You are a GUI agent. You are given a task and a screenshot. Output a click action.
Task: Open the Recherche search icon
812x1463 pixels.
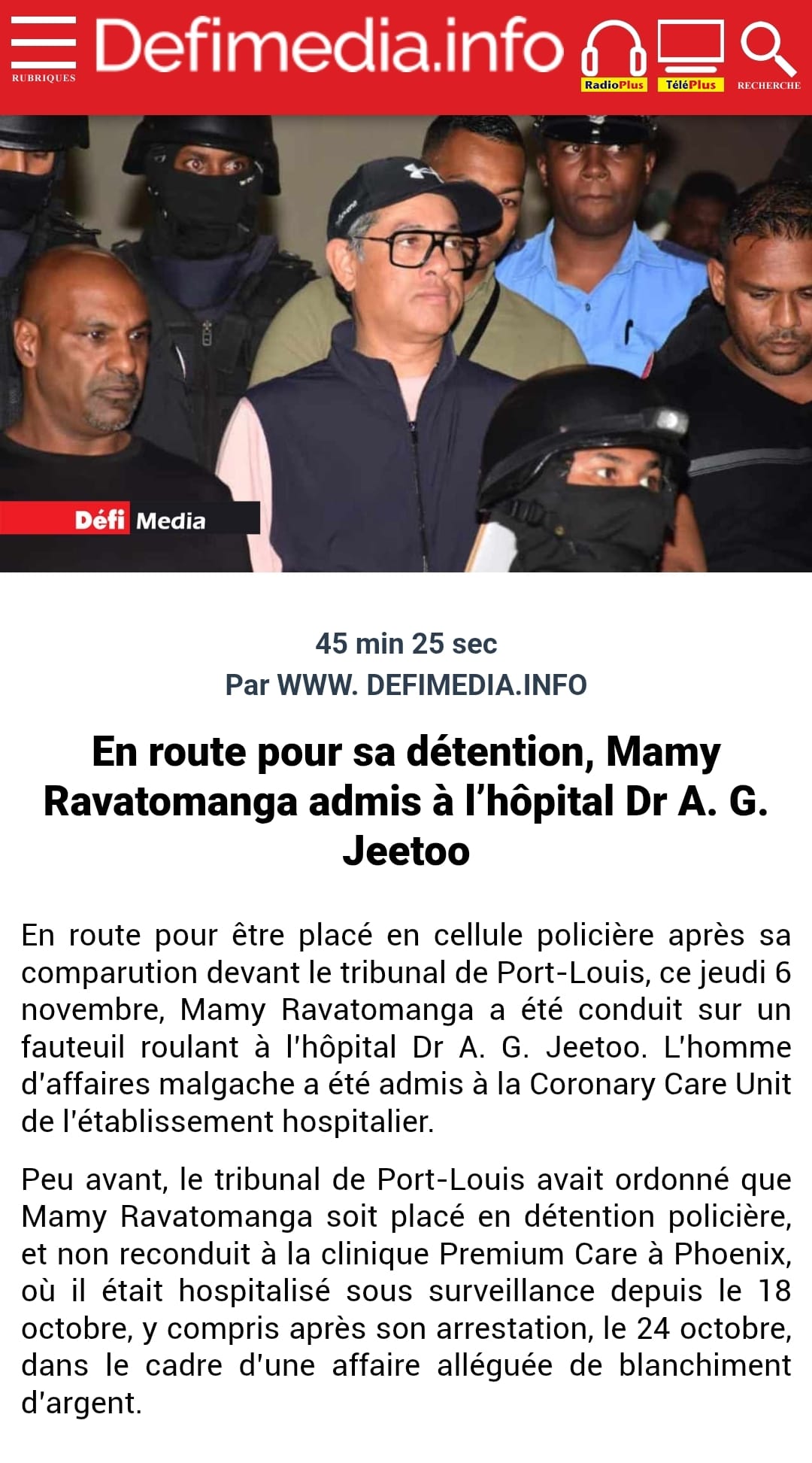[768, 54]
